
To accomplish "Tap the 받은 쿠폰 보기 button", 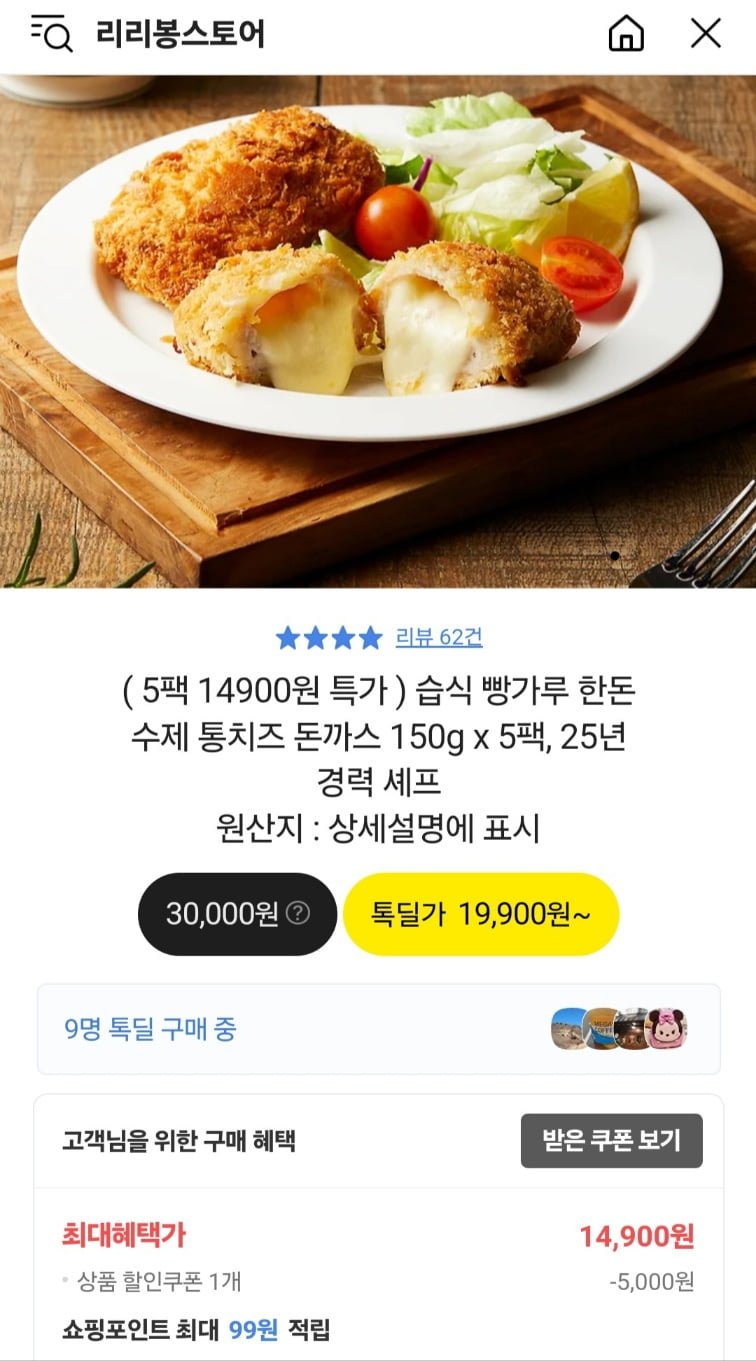I will pyautogui.click(x=611, y=1141).
